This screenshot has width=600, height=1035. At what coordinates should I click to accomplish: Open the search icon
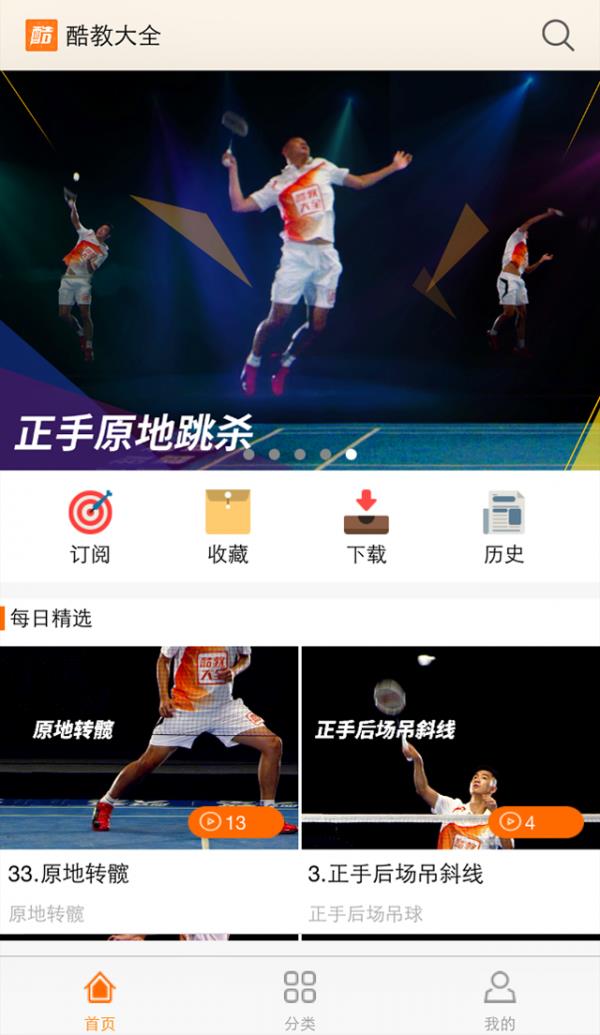[x=557, y=35]
